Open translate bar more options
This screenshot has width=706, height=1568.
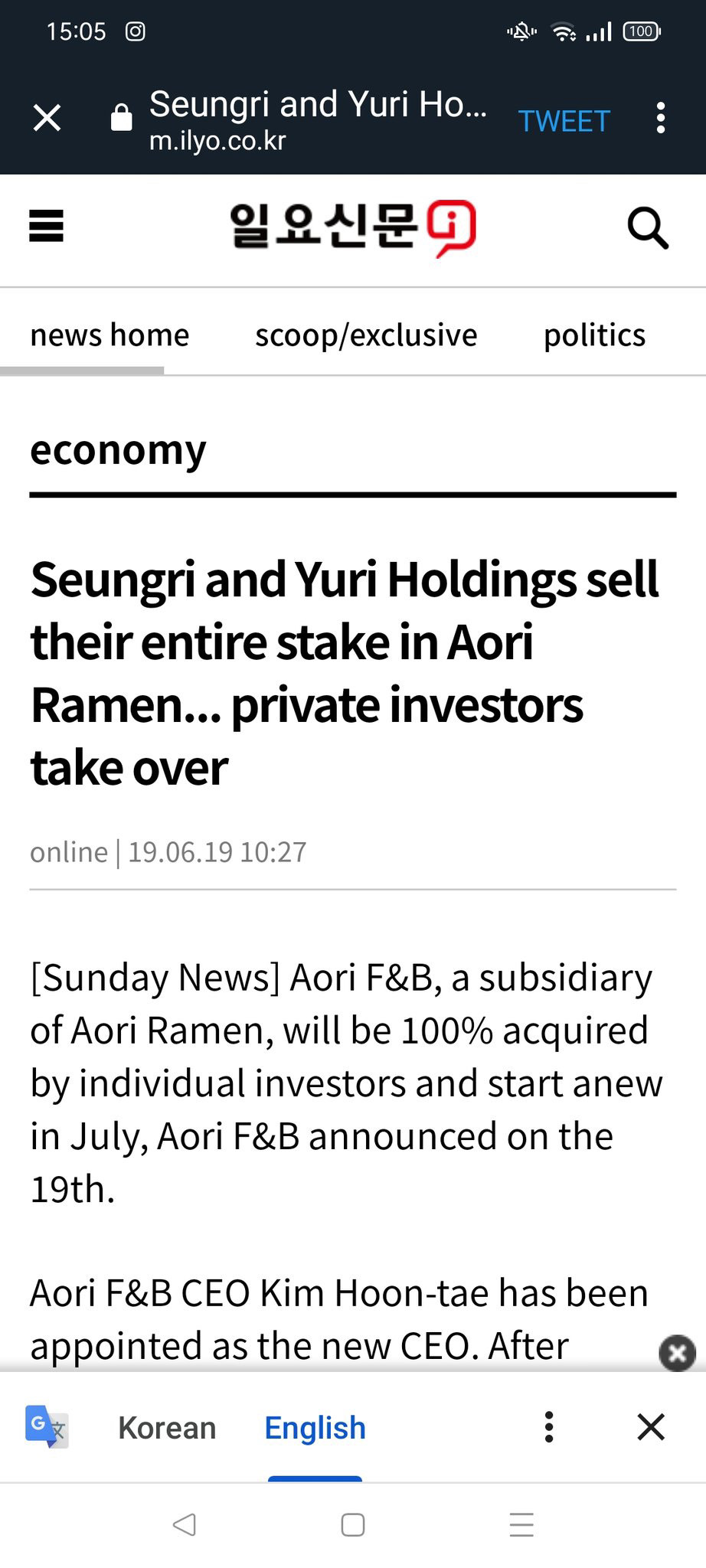[548, 1428]
